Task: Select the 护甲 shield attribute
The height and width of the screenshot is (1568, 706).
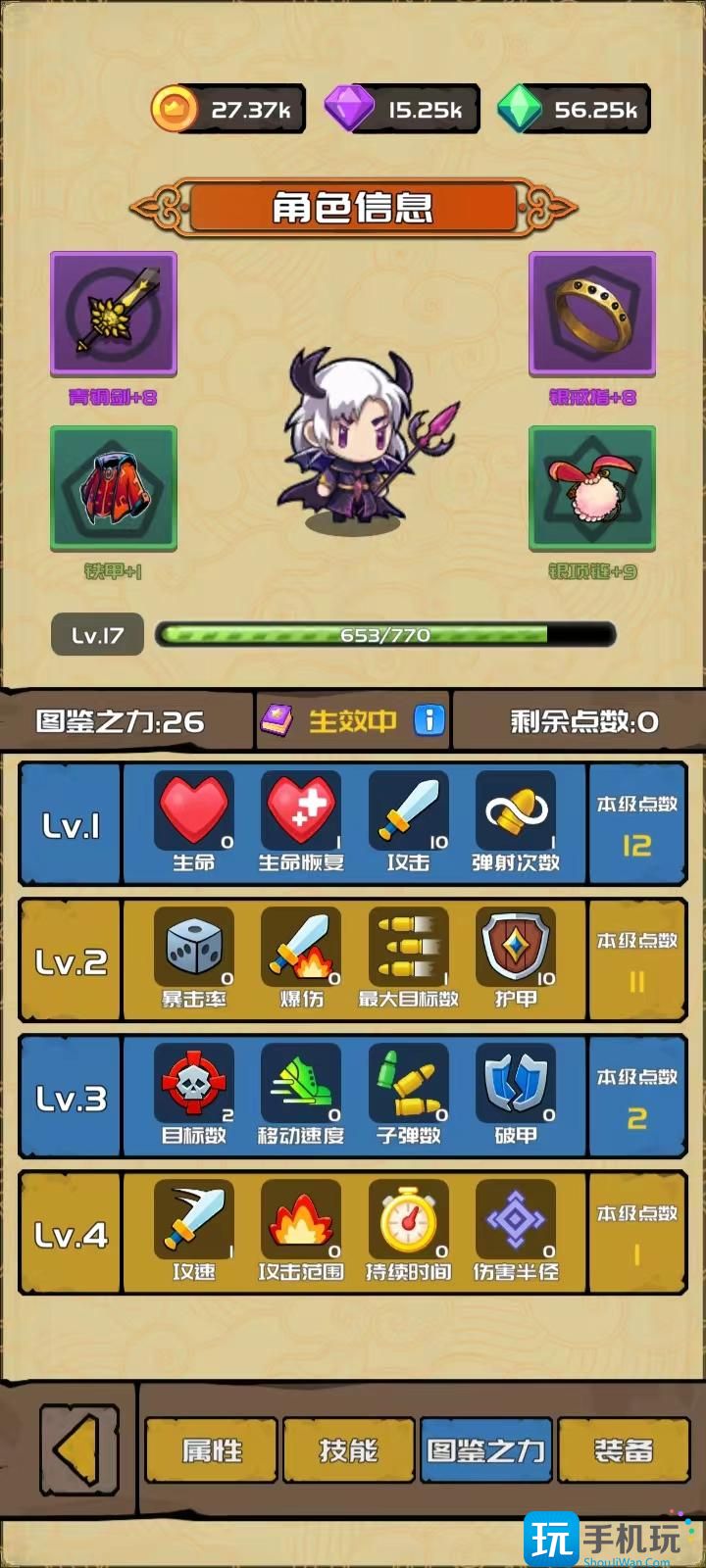Action: 516,948
